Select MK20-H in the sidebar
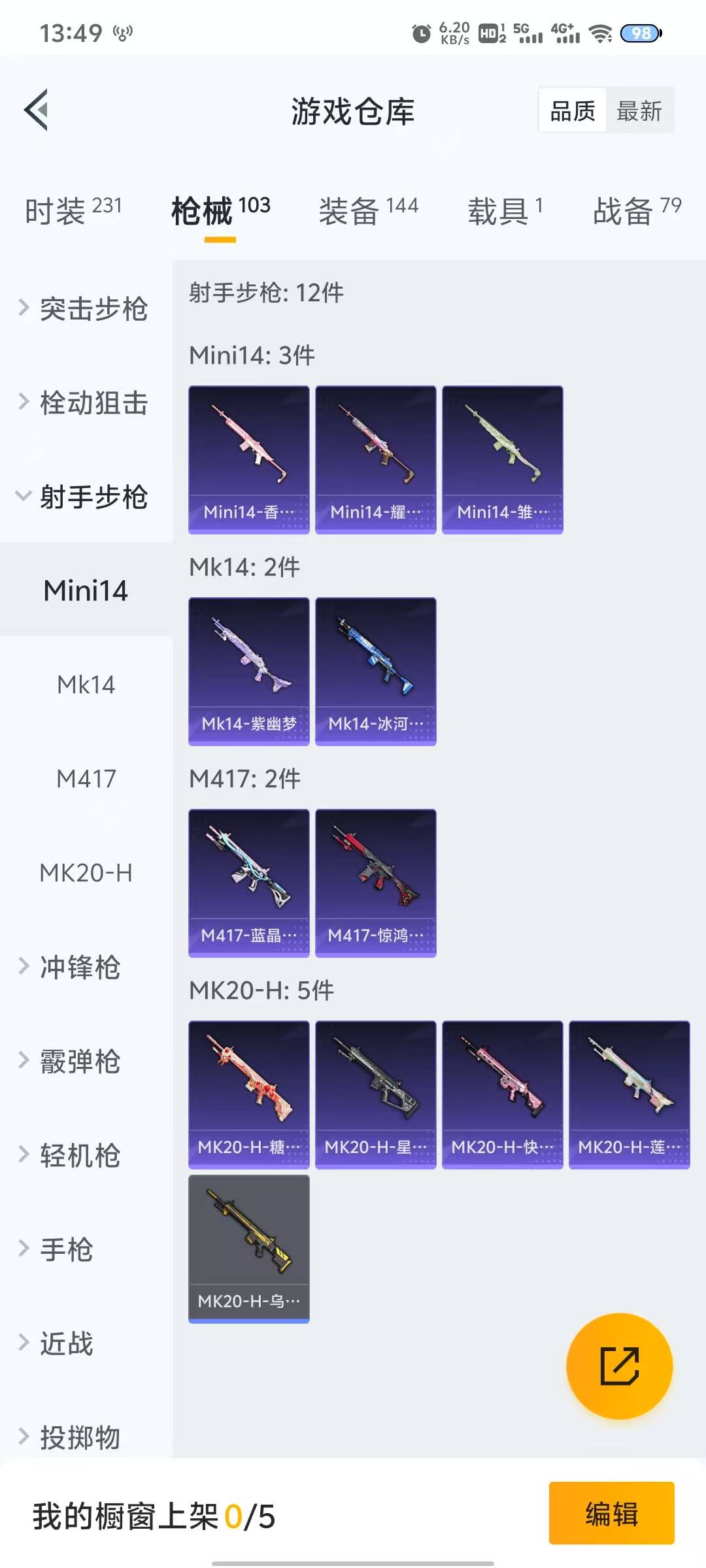 [86, 873]
